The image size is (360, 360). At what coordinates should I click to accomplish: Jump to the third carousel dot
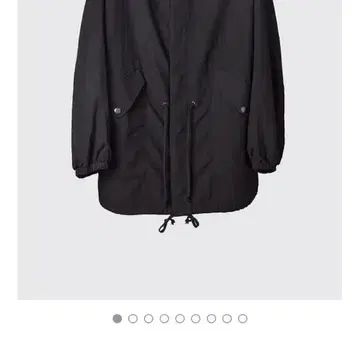point(149,319)
